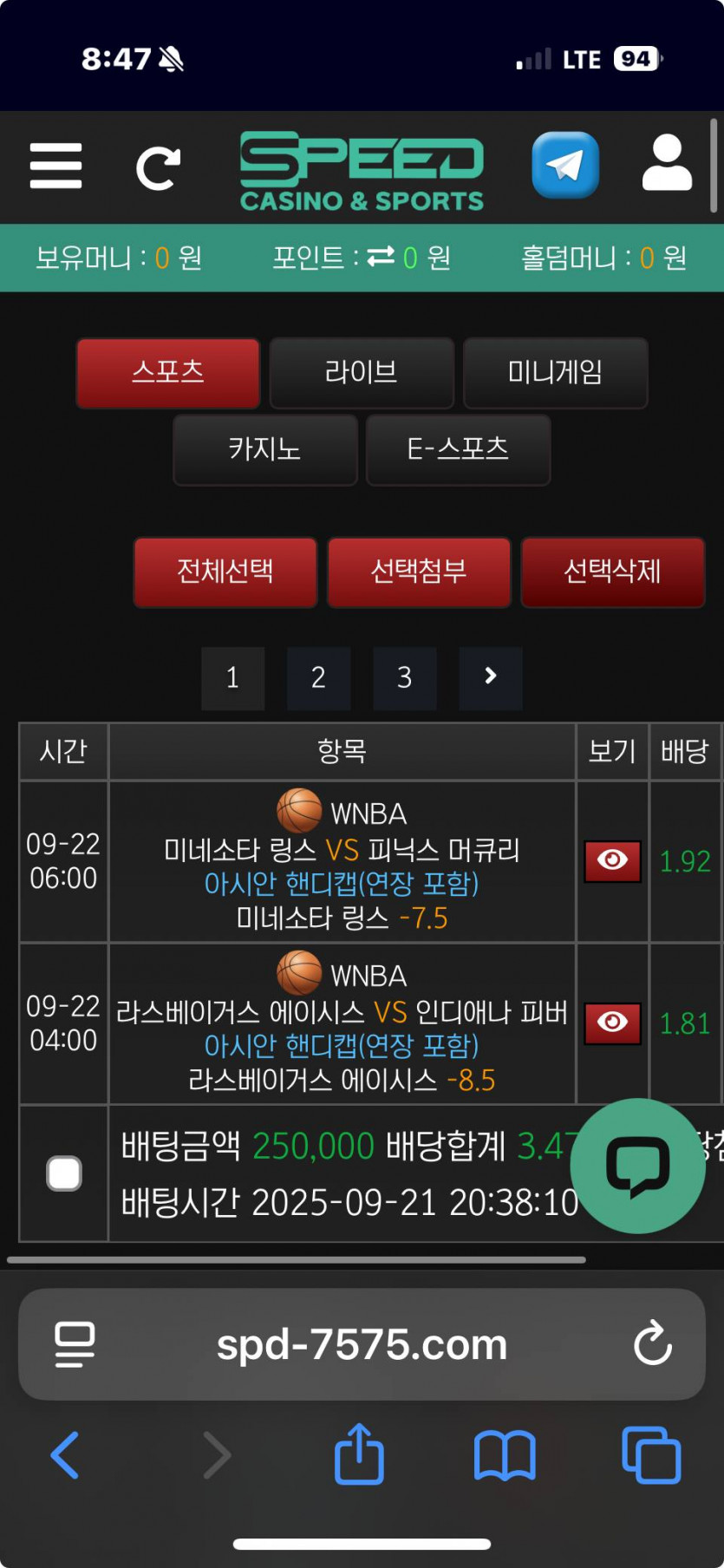
Task: Select the 스포츠 category button
Action: click(168, 373)
